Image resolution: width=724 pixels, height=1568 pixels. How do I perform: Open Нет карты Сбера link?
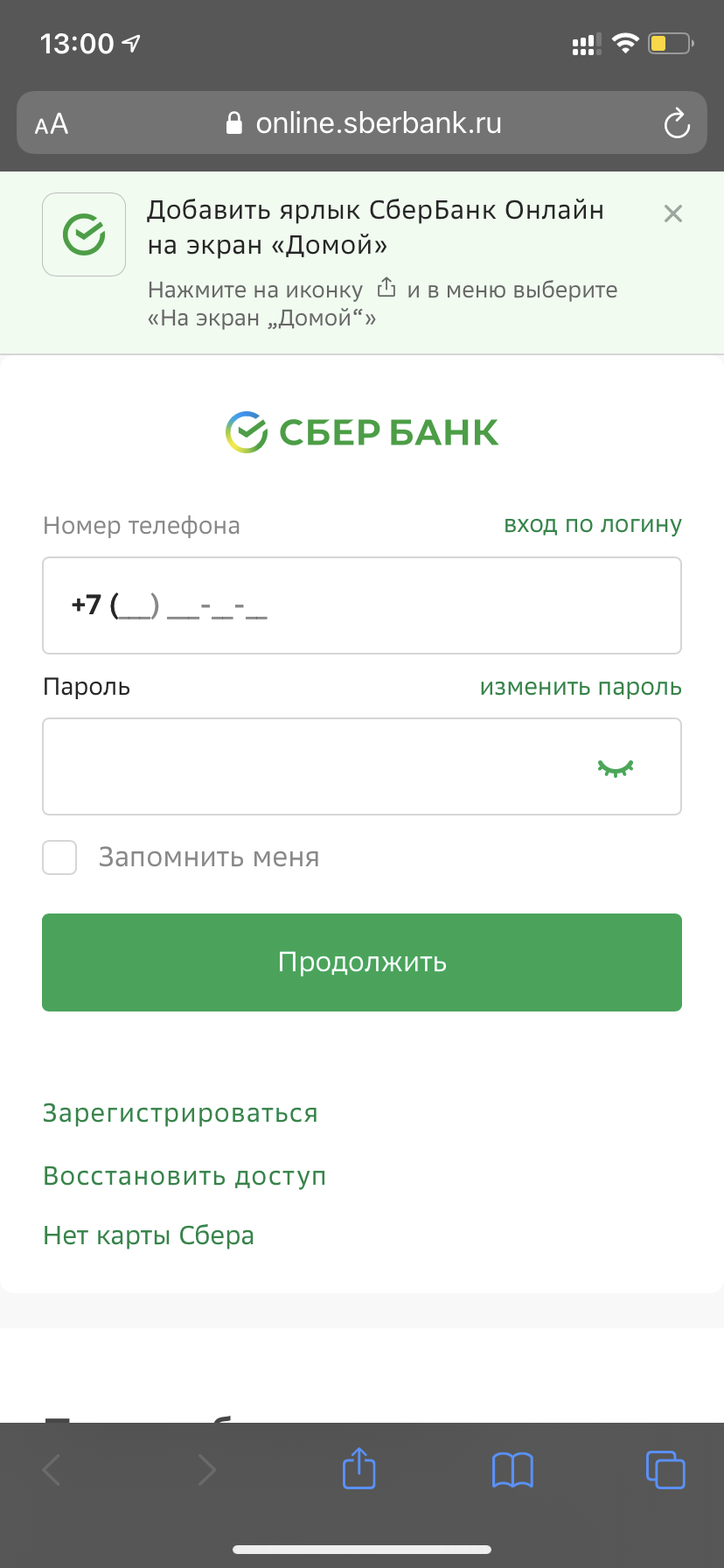pyautogui.click(x=149, y=1235)
